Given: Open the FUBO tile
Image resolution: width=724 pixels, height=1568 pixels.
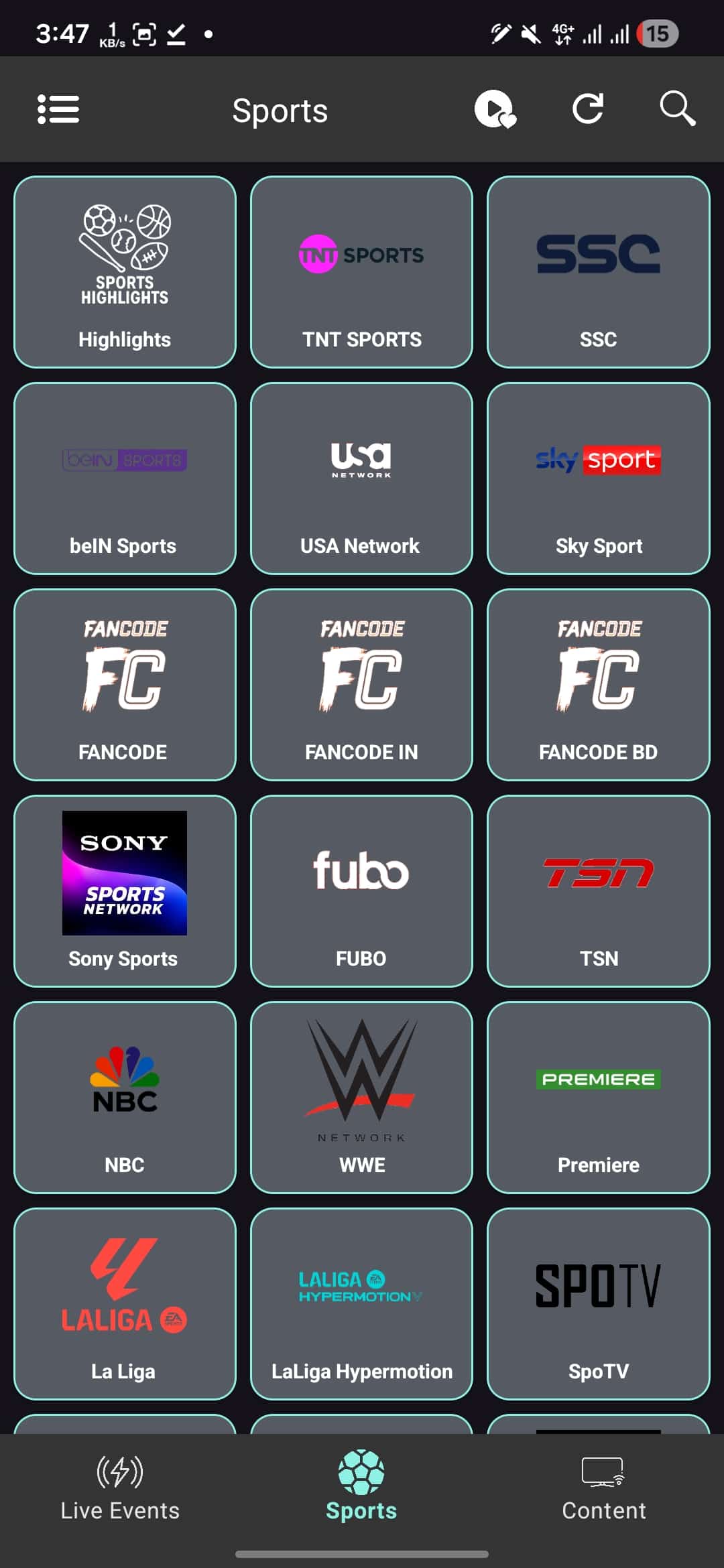Looking at the screenshot, I should coord(361,891).
